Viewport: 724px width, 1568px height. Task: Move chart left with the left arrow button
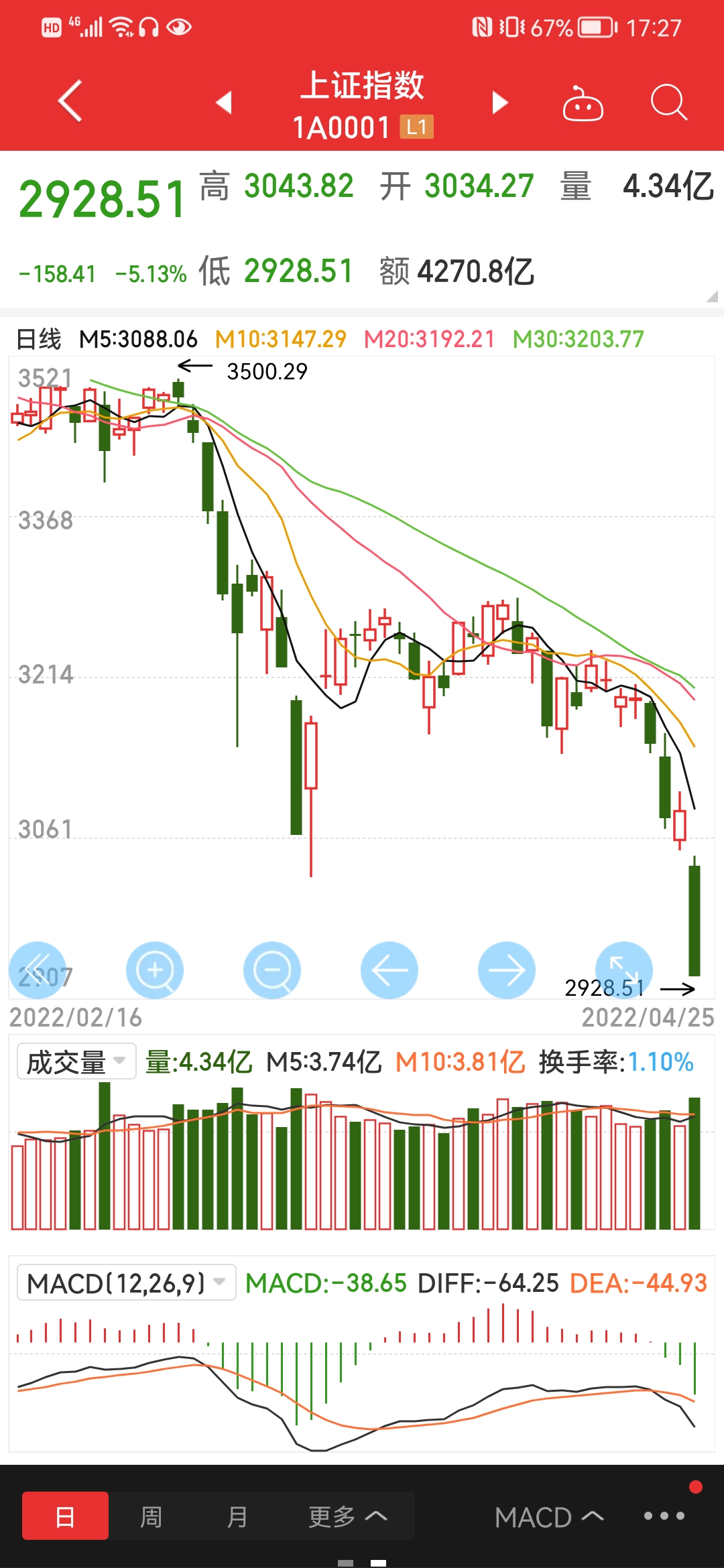click(389, 970)
